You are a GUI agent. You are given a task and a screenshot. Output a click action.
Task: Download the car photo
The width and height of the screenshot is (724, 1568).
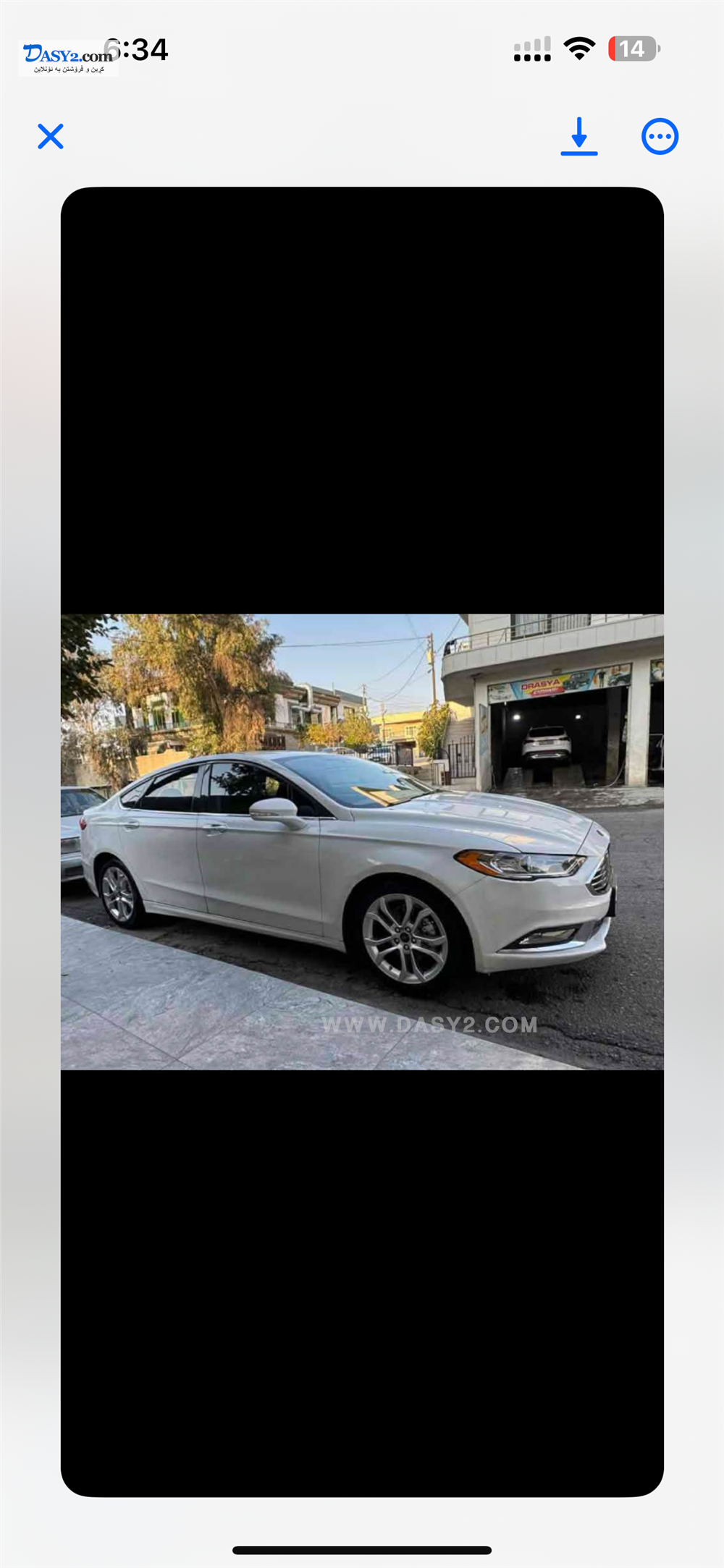(578, 136)
